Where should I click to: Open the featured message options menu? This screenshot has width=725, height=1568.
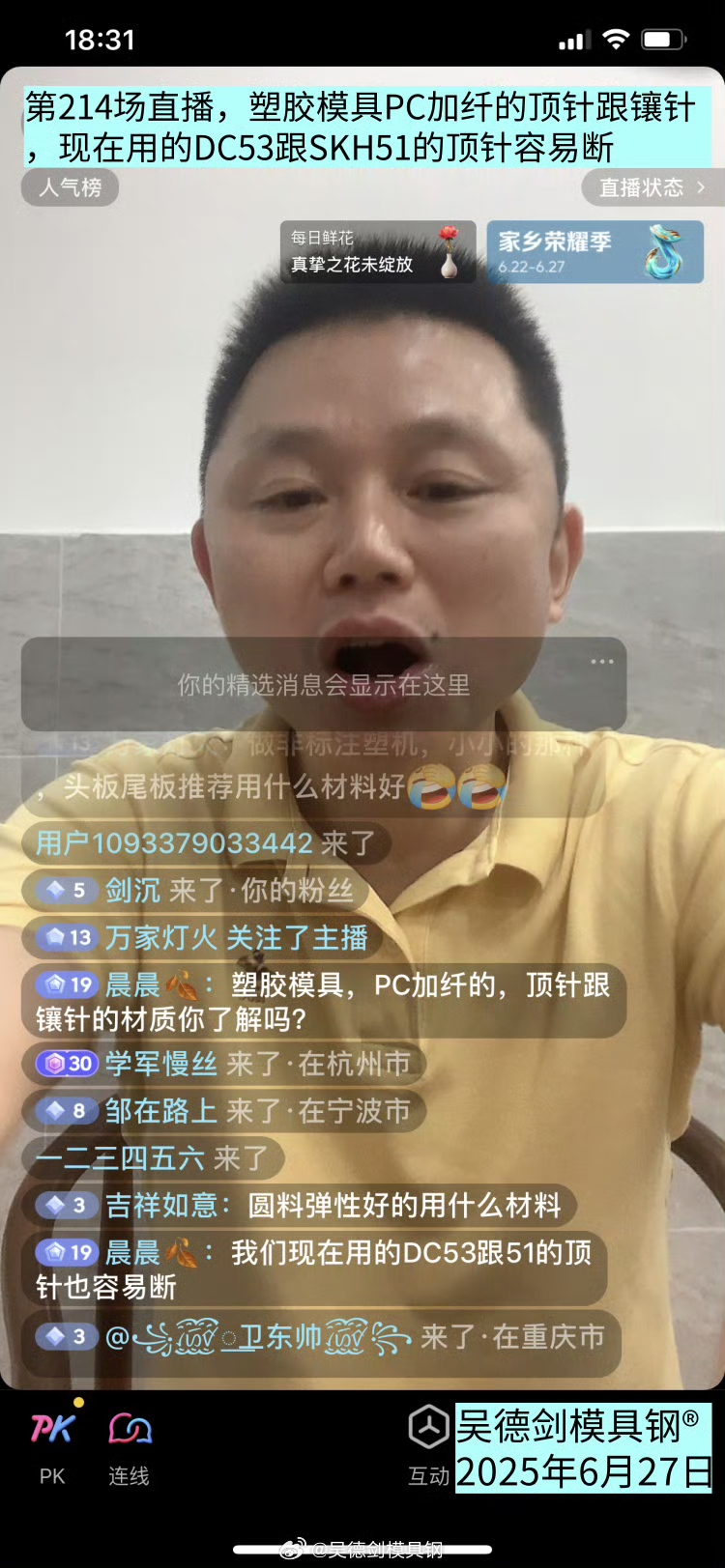click(602, 662)
